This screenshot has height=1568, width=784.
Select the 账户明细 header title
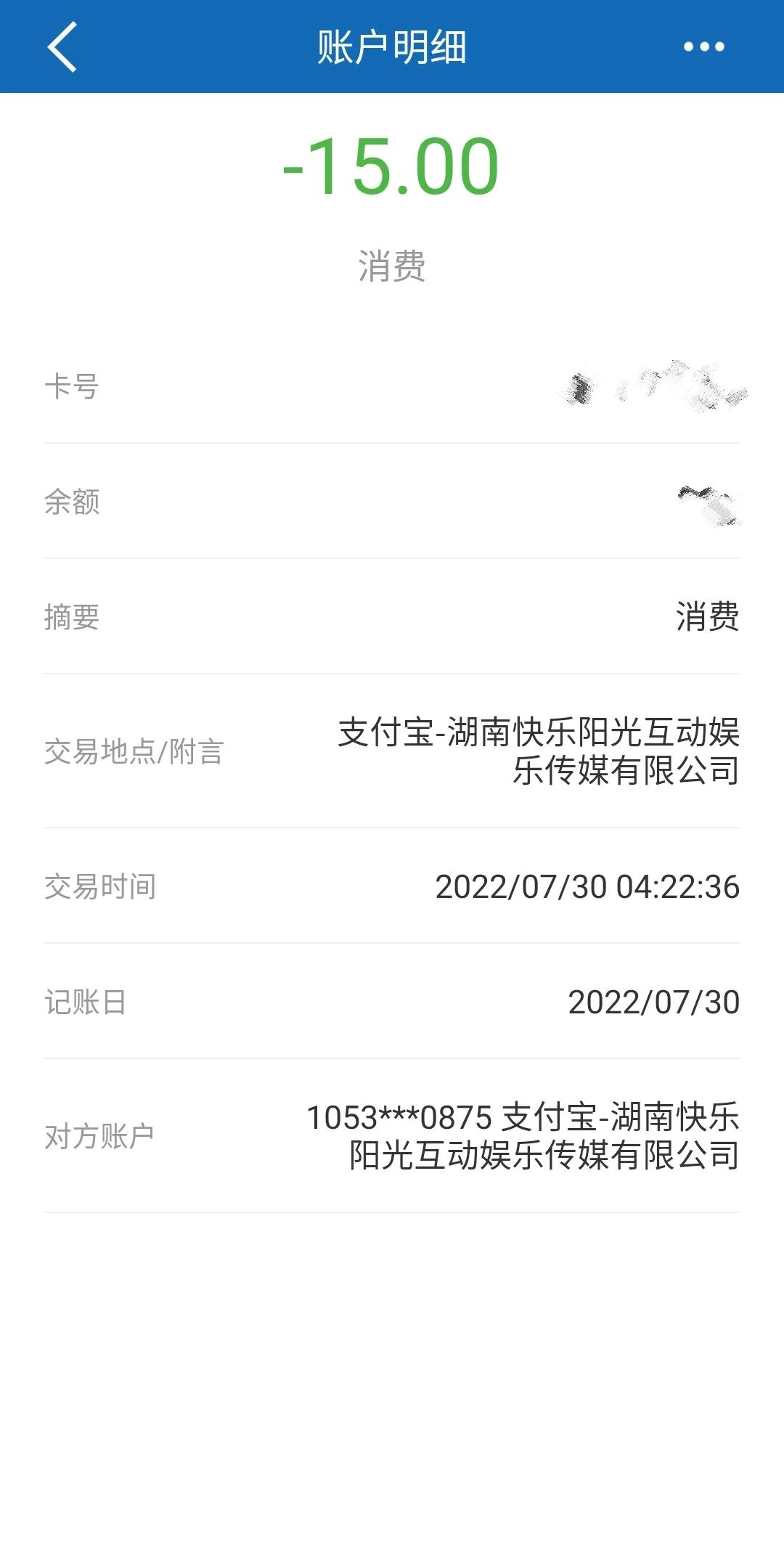pyautogui.click(x=392, y=46)
